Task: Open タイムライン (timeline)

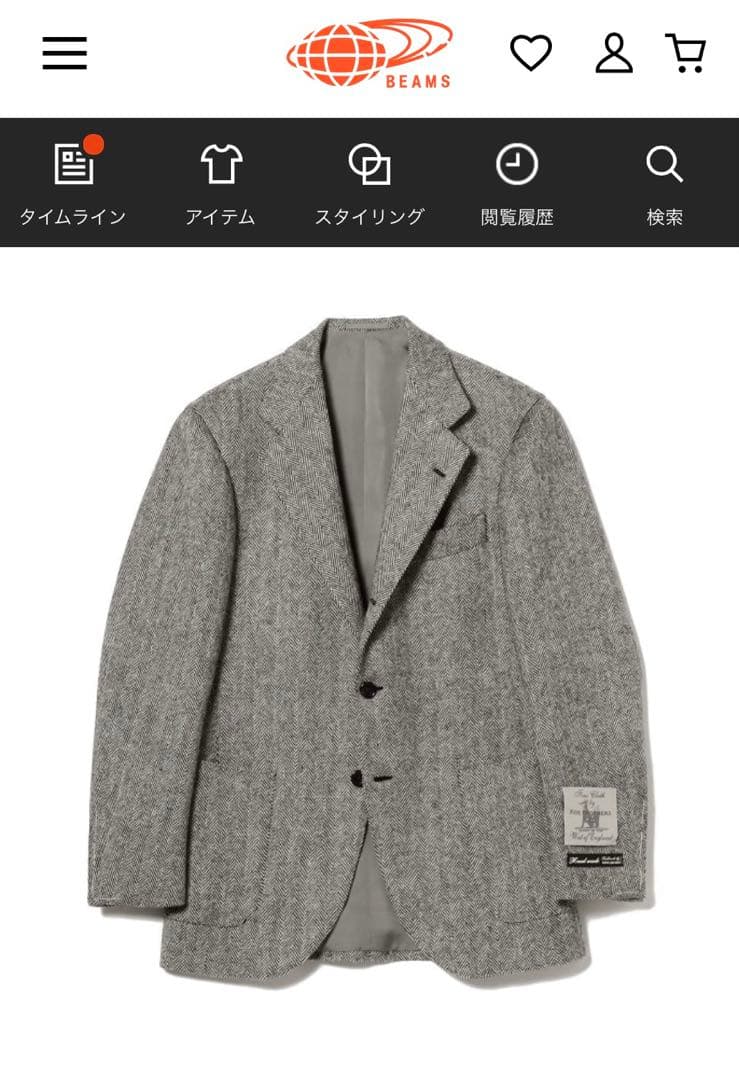Action: pyautogui.click(x=73, y=183)
